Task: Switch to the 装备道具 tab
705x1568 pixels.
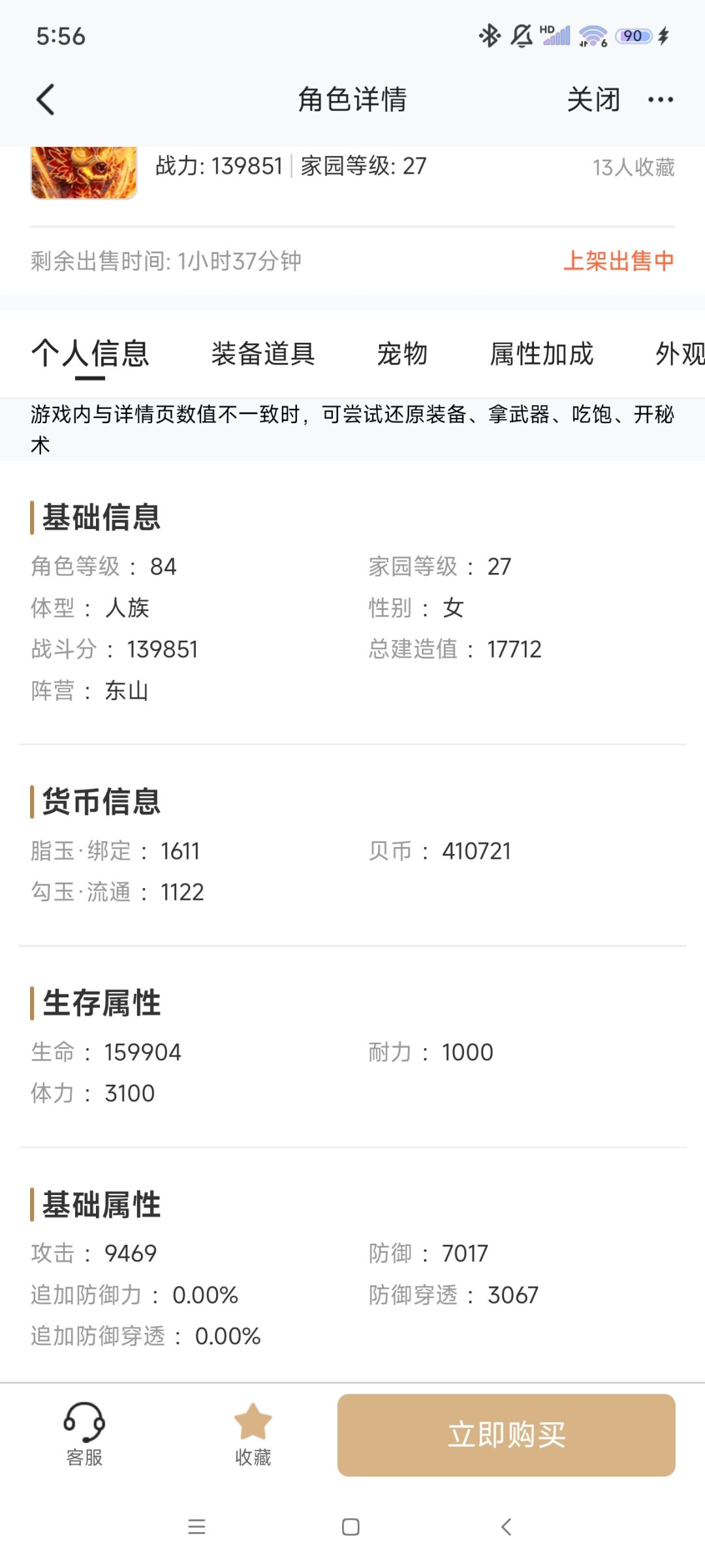Action: tap(263, 354)
